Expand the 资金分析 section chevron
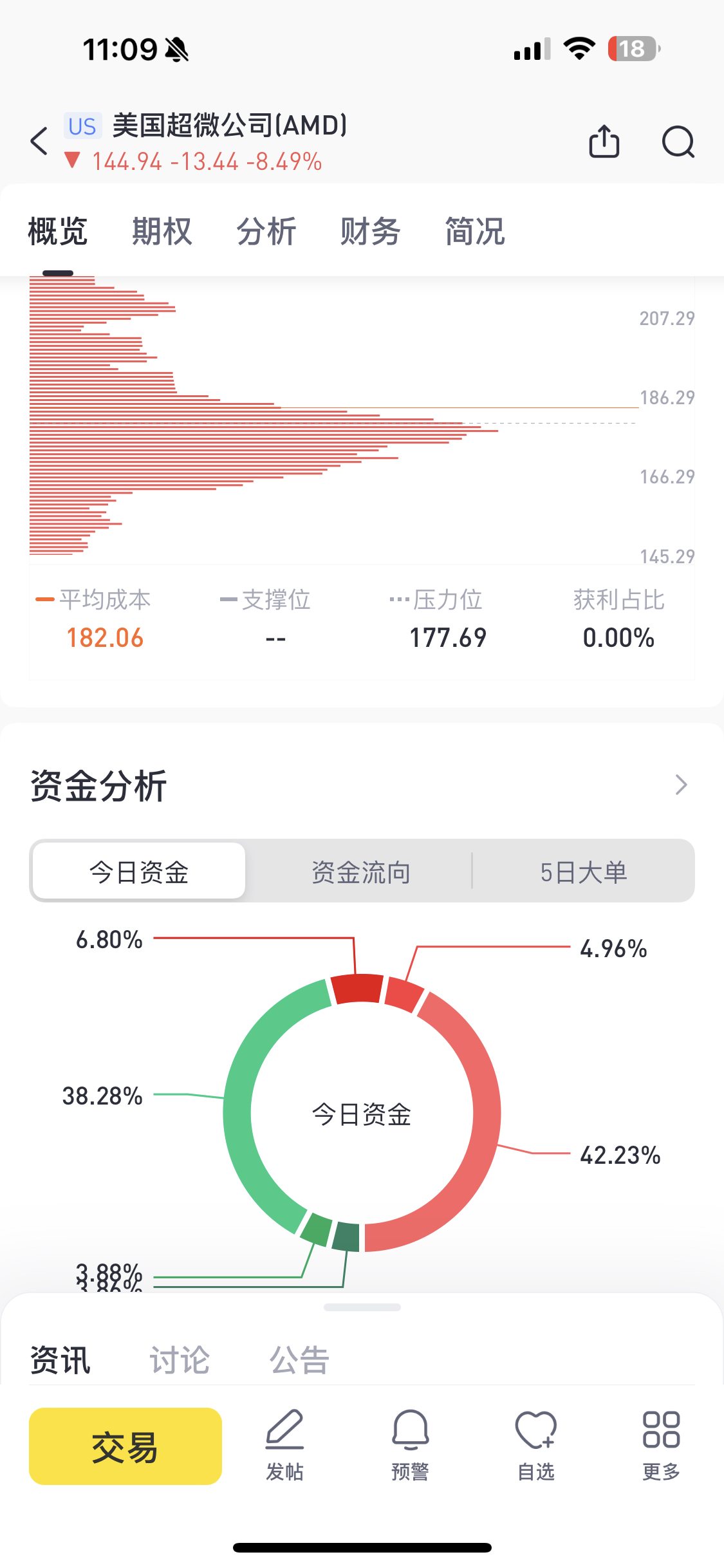This screenshot has height=1568, width=724. click(681, 785)
